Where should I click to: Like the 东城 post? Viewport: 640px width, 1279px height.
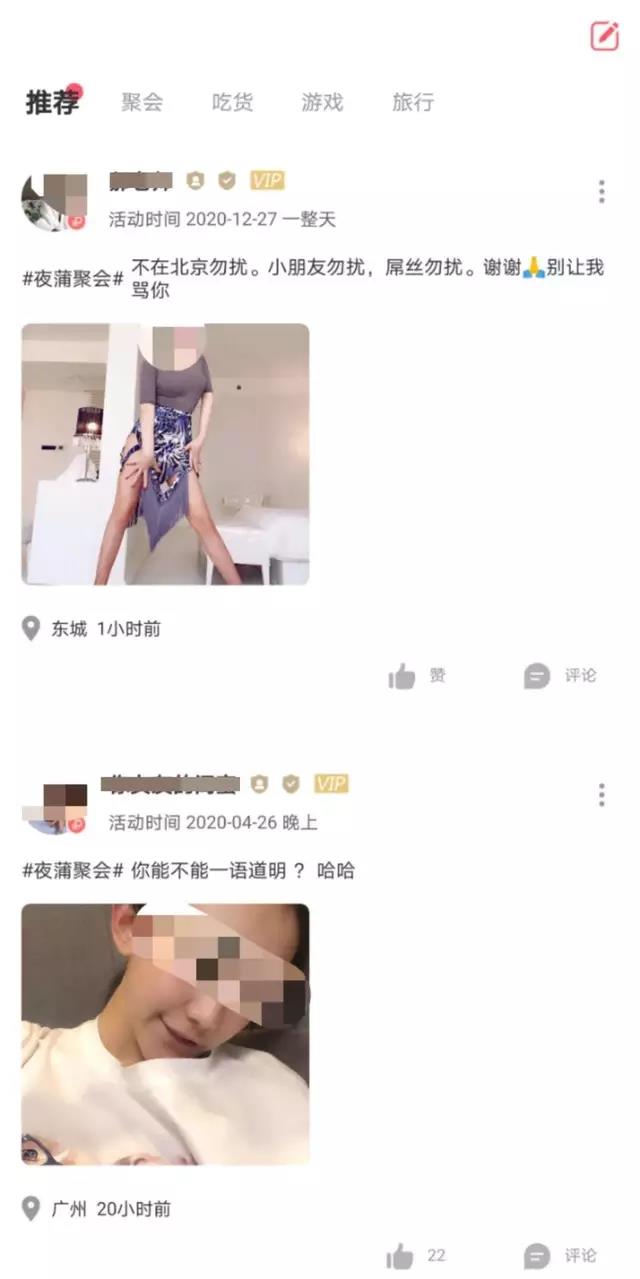click(x=402, y=677)
